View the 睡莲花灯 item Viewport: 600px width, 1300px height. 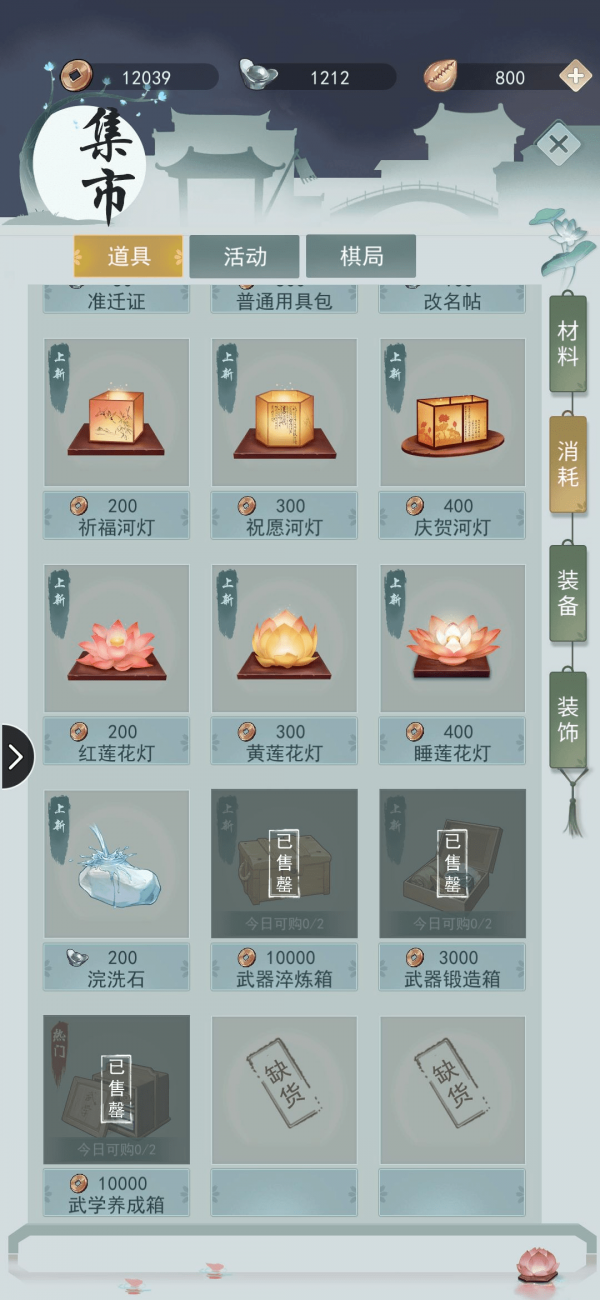point(452,639)
